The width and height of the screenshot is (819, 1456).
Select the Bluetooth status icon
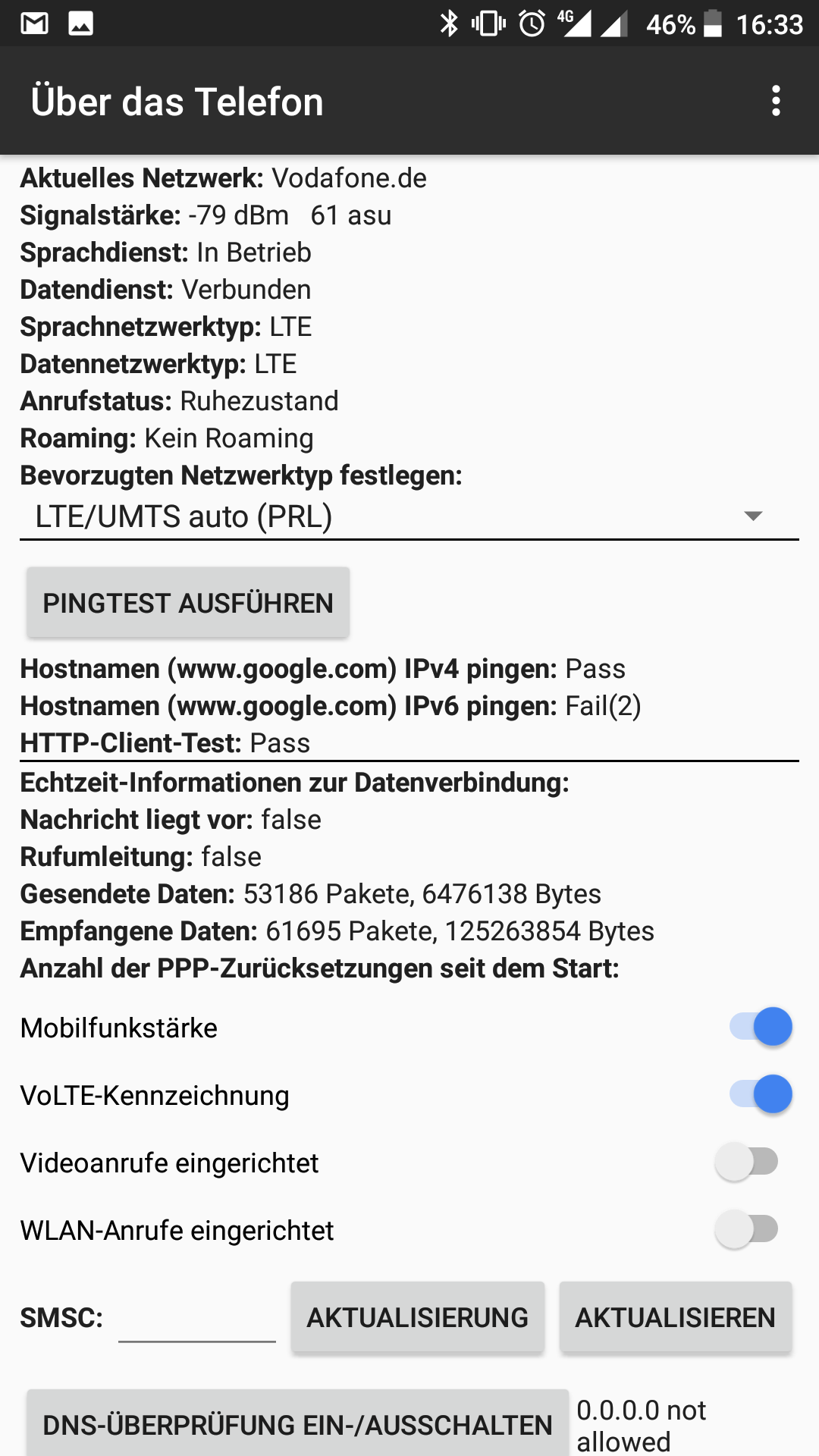tap(450, 23)
